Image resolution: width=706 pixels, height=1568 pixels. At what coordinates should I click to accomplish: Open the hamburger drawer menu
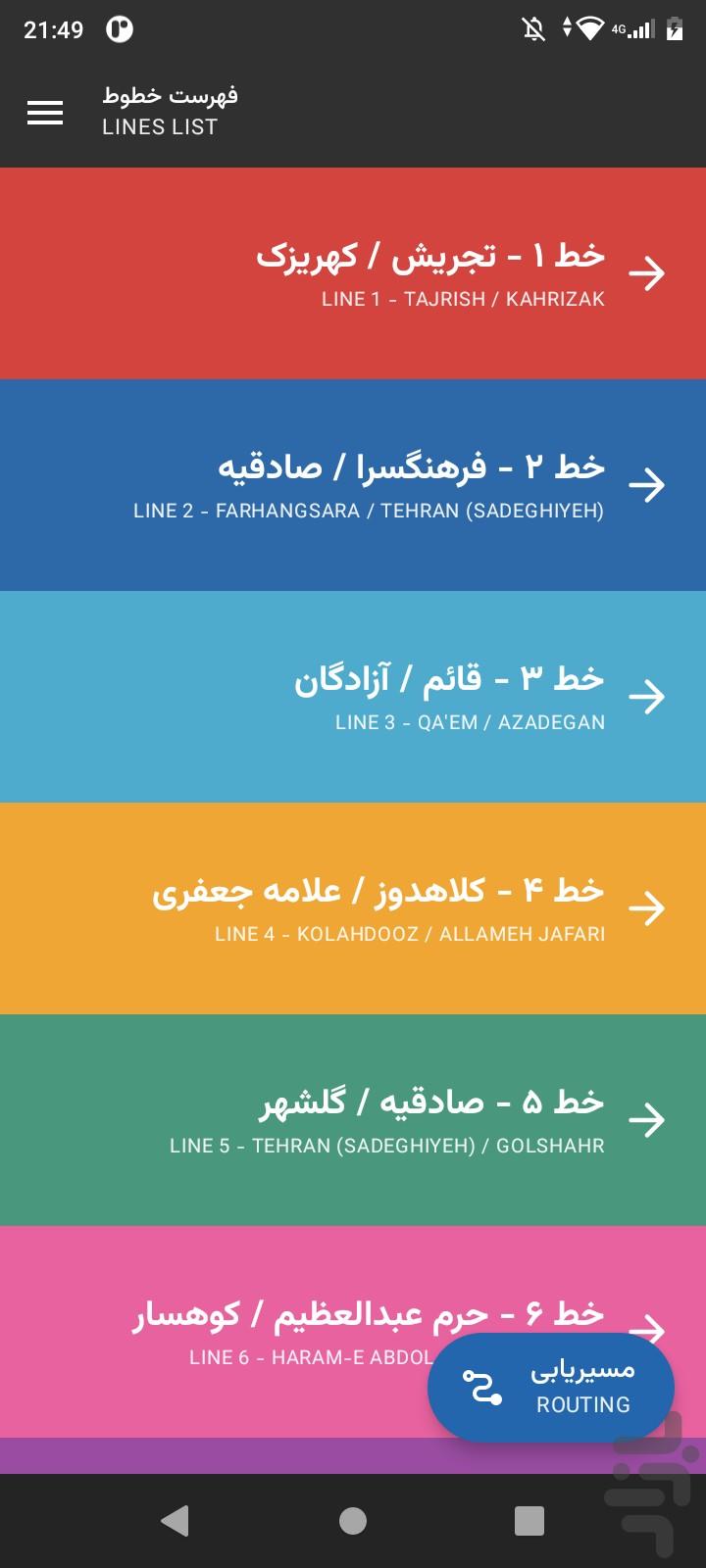(x=45, y=113)
